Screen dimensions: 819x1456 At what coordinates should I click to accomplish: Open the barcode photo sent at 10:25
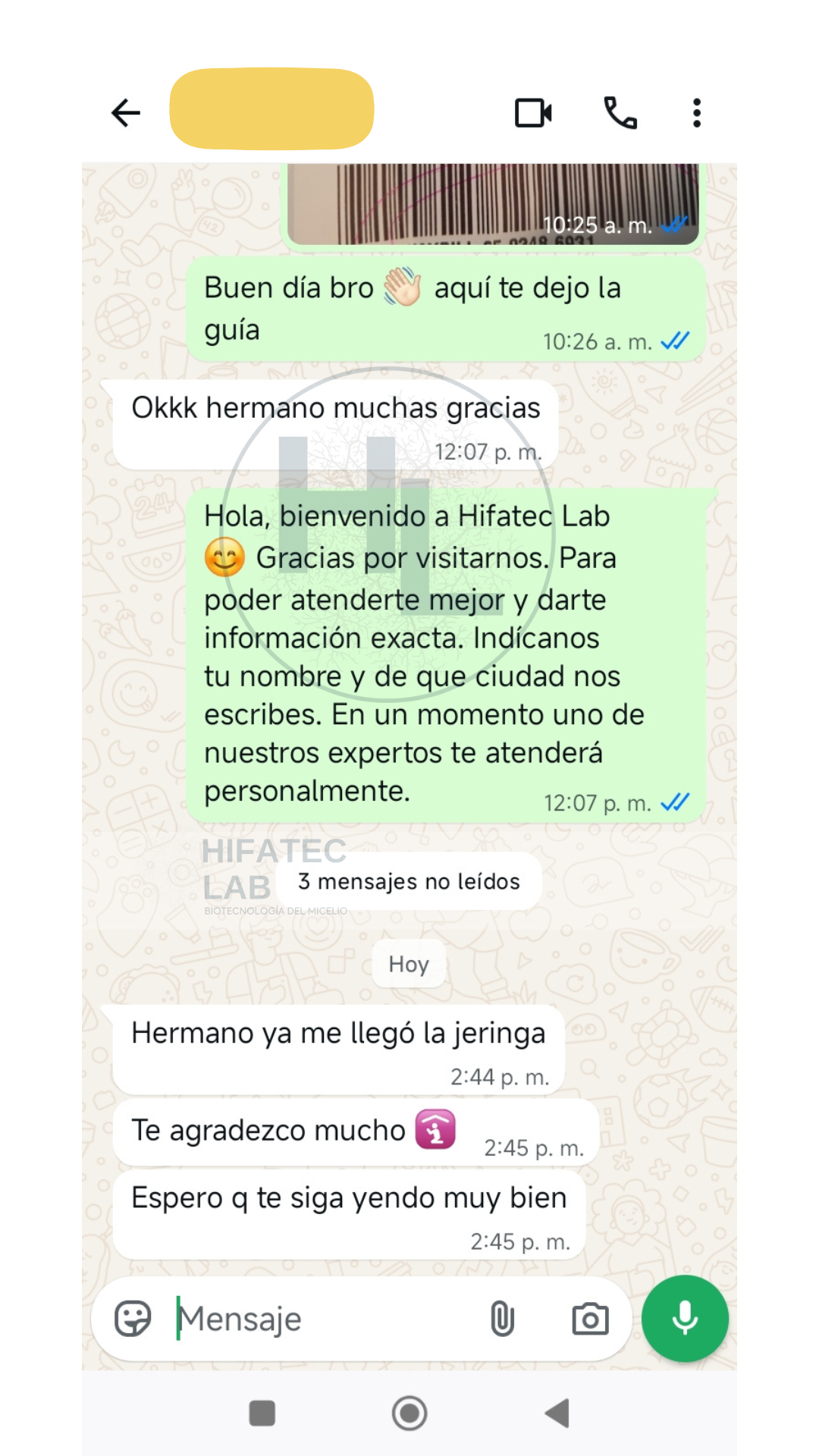click(492, 203)
